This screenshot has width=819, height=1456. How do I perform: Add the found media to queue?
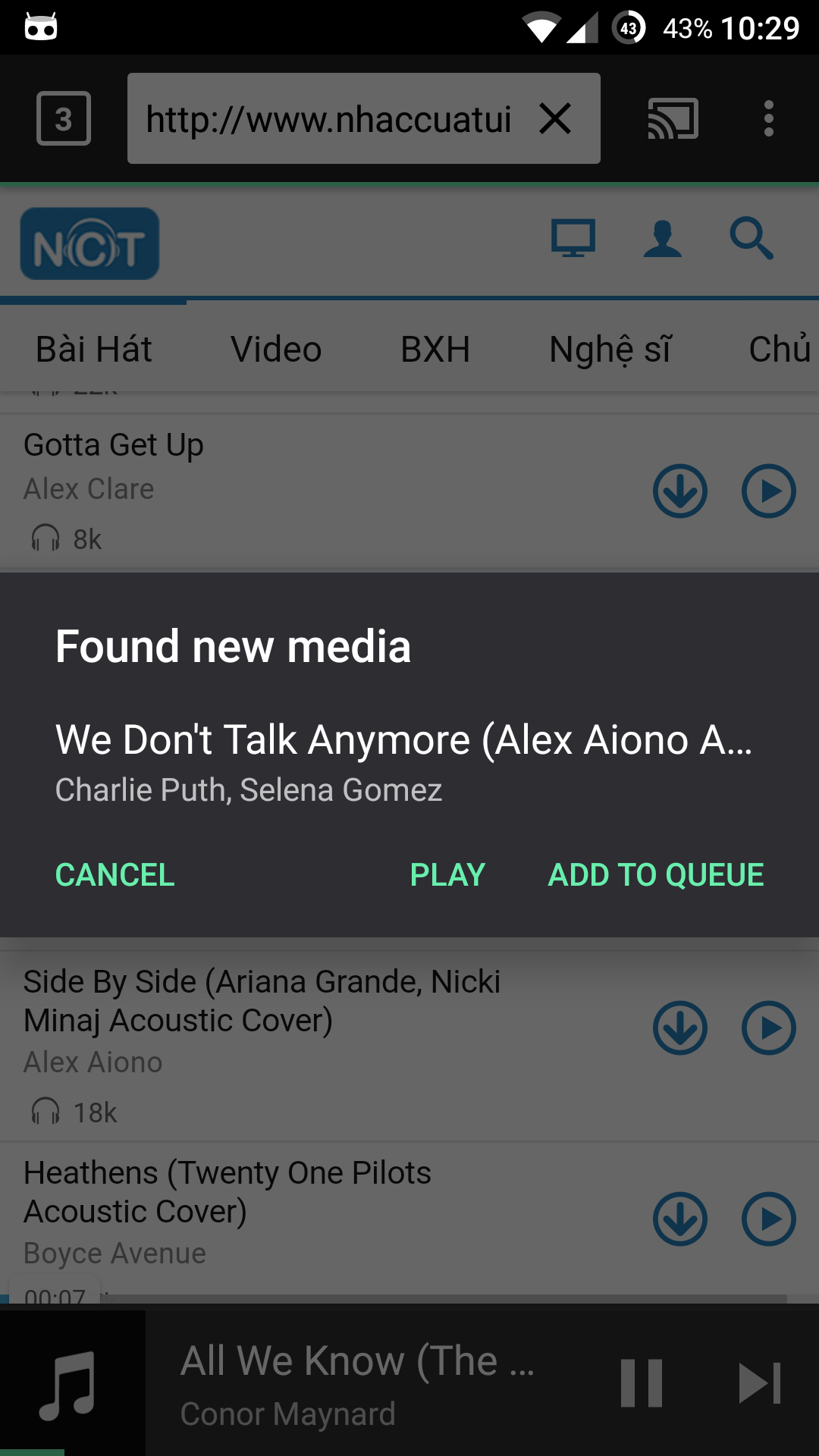tap(656, 874)
